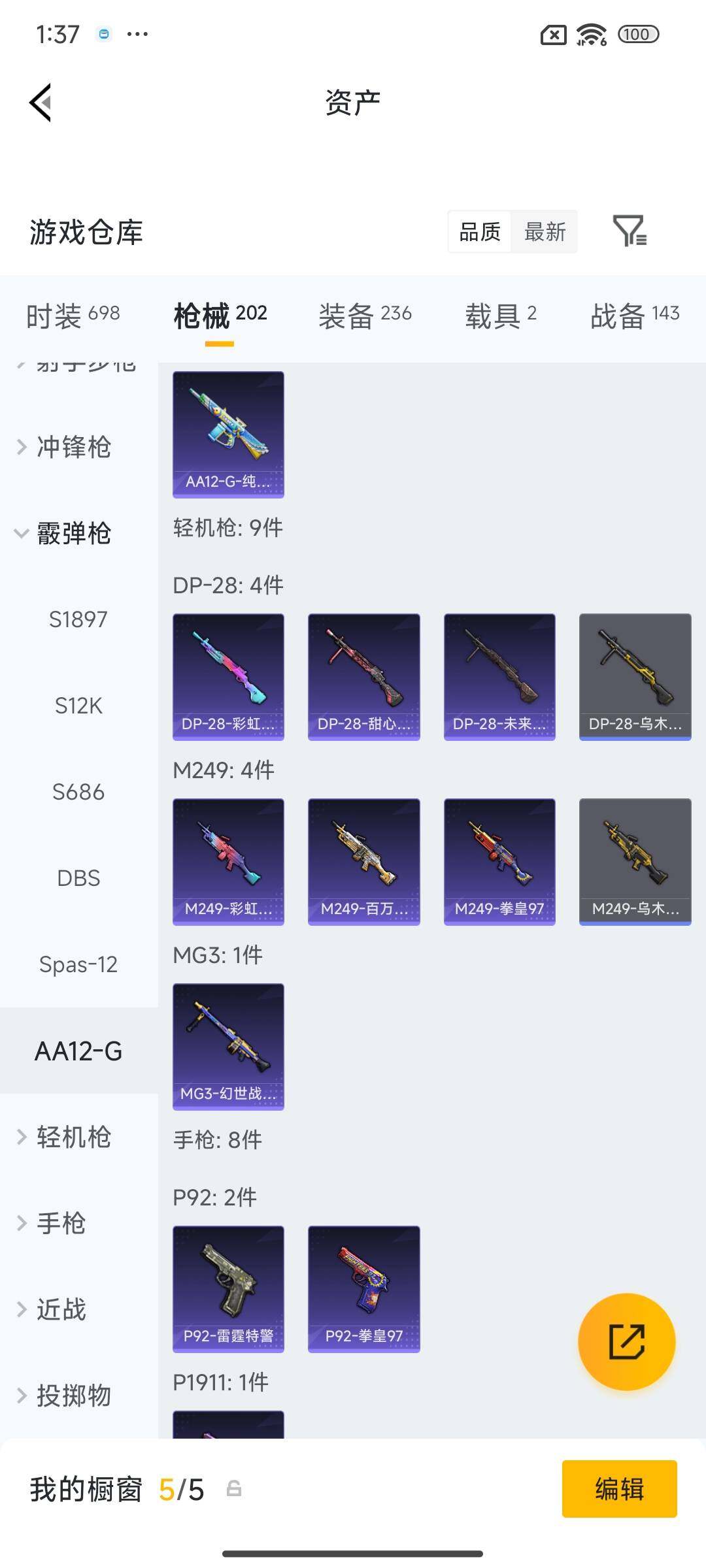Expand the 冲锋枪 category
Viewport: 706px width, 1568px height.
click(x=72, y=448)
